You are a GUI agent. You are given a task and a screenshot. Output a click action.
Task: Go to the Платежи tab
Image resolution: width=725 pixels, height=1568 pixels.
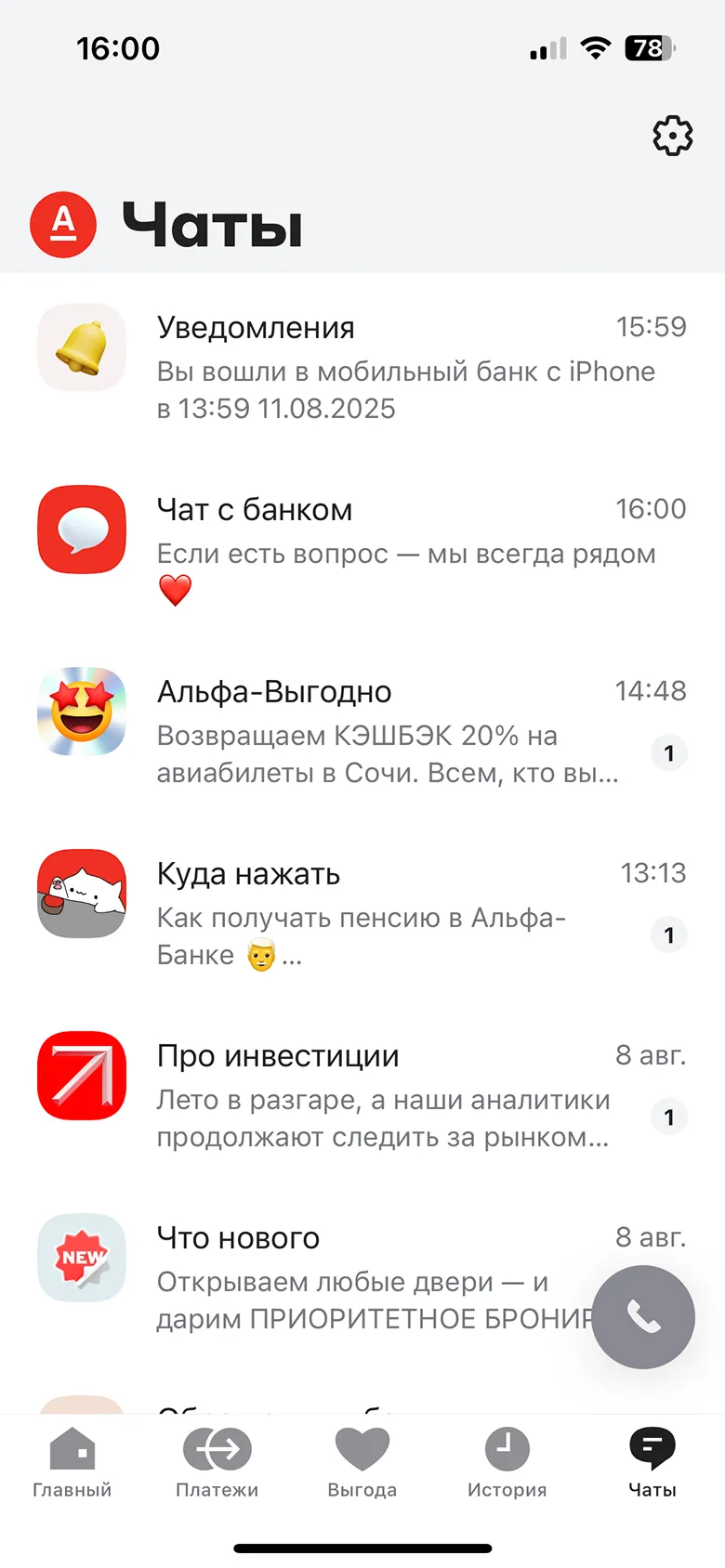point(217,1463)
